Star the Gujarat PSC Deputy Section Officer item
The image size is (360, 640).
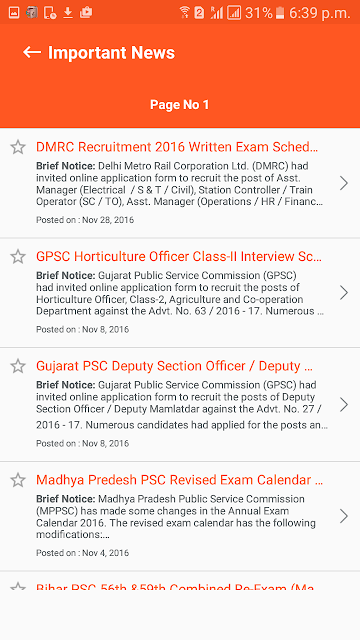coord(18,366)
